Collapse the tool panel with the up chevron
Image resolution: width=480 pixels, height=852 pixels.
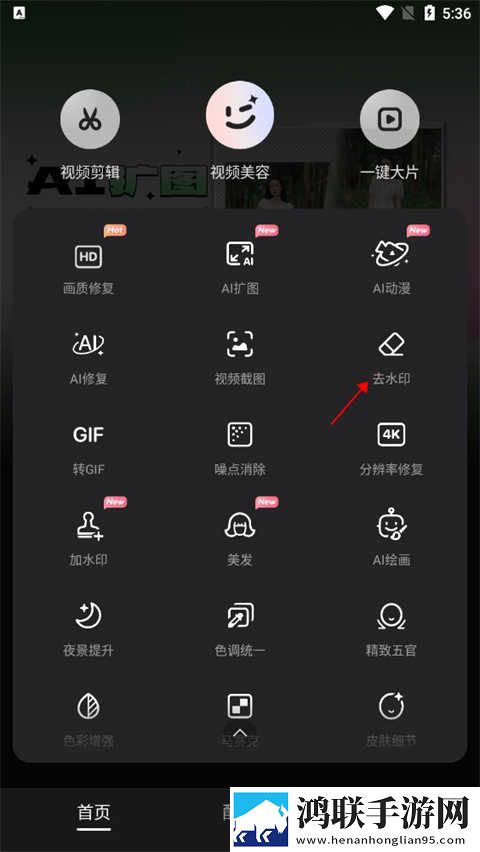click(240, 733)
